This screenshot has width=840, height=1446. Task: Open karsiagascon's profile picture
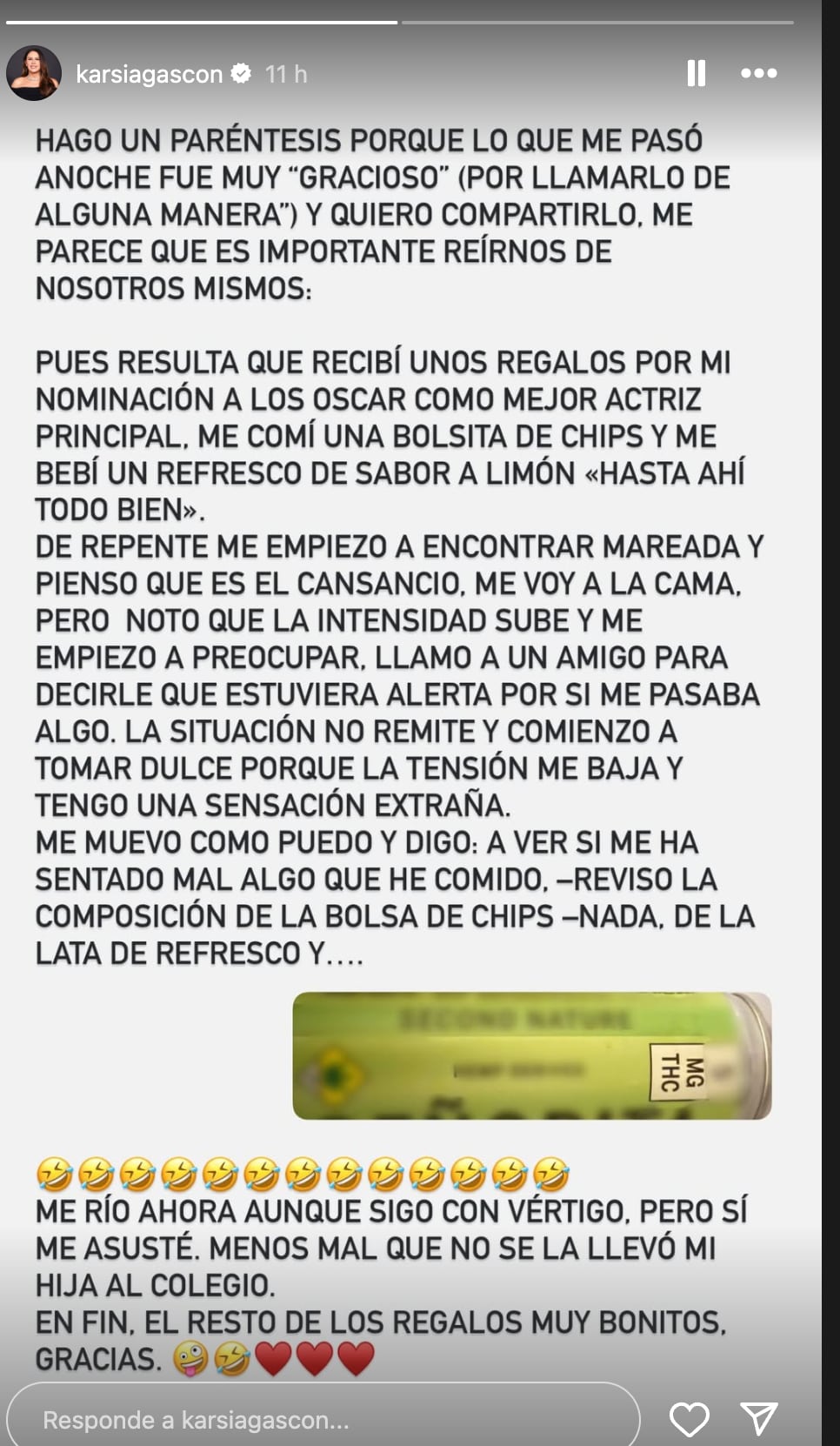[34, 74]
